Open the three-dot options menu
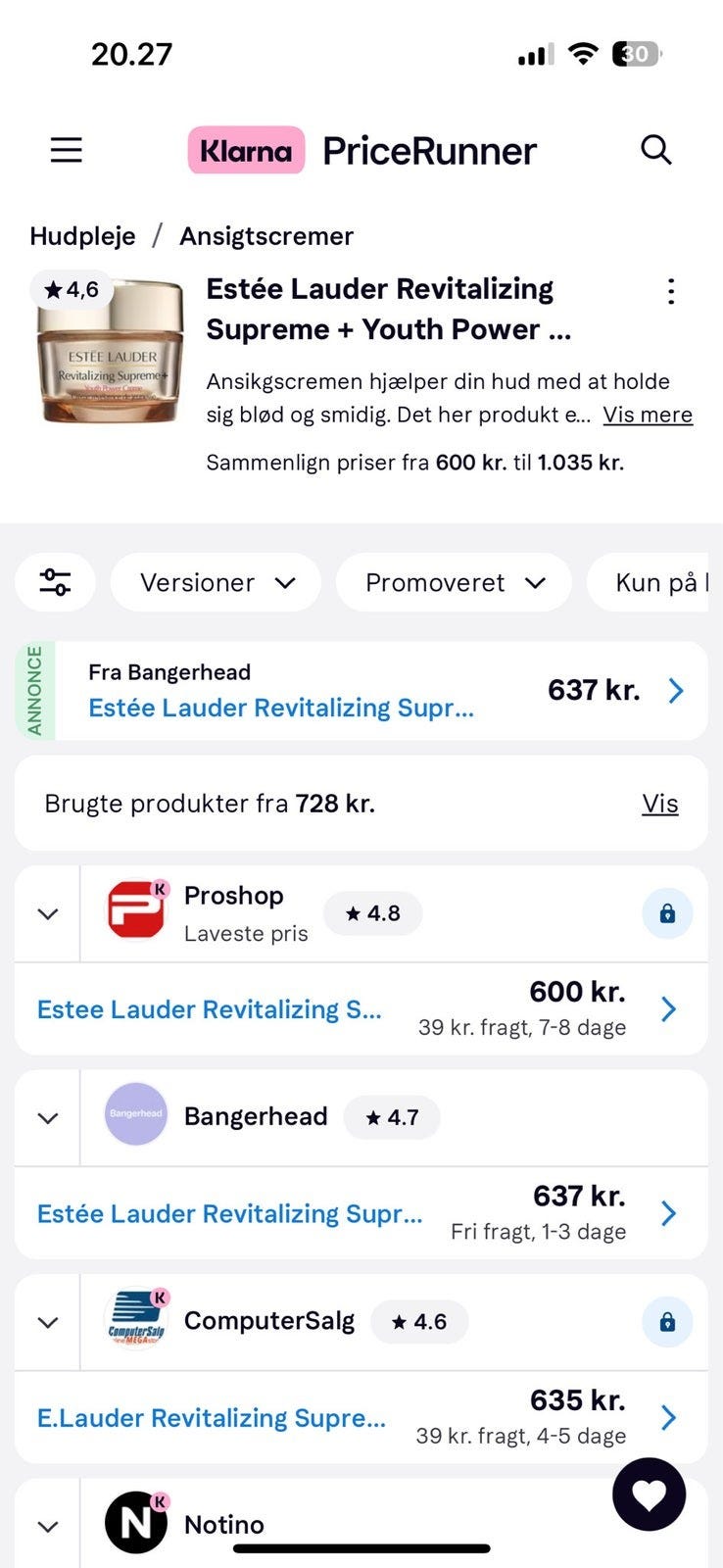This screenshot has width=723, height=1568. tap(671, 291)
